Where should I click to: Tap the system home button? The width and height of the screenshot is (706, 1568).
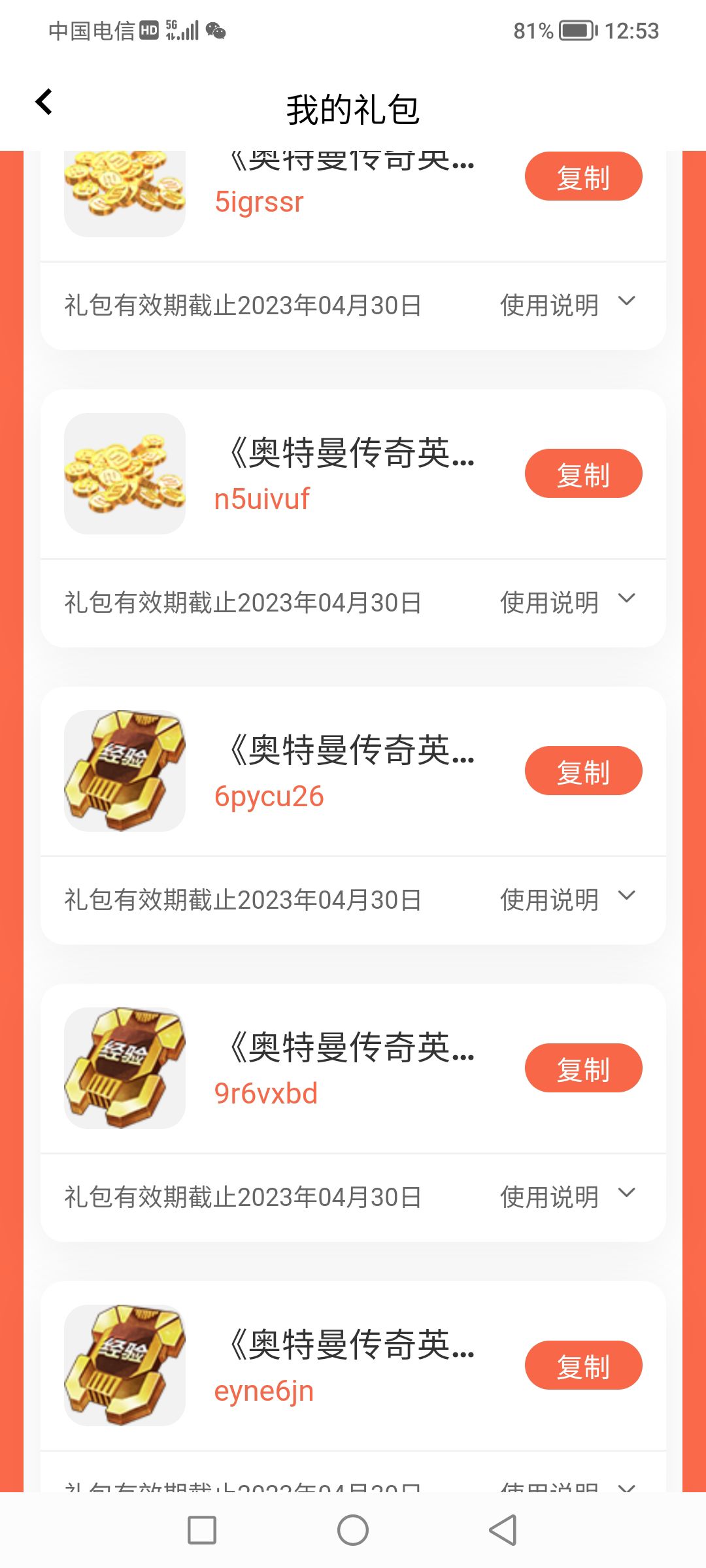[x=353, y=1530]
